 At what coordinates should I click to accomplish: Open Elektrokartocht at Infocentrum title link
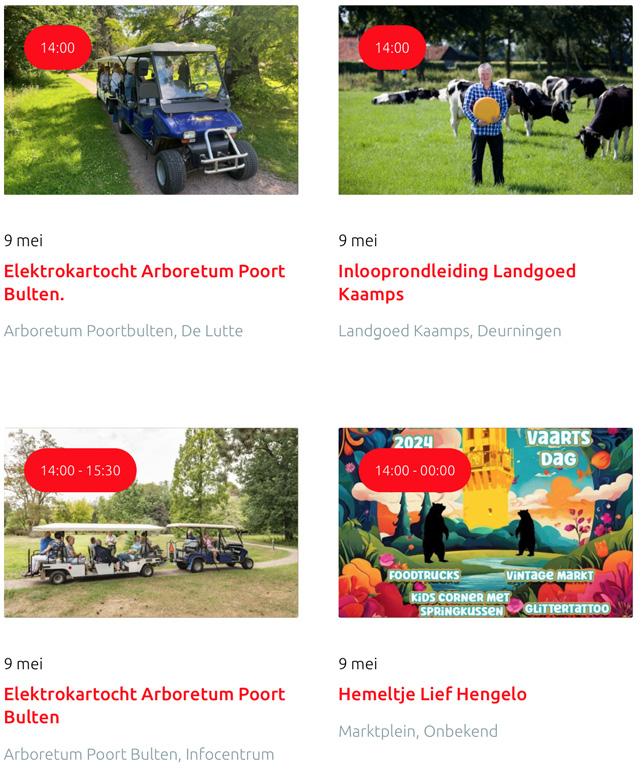coord(144,706)
